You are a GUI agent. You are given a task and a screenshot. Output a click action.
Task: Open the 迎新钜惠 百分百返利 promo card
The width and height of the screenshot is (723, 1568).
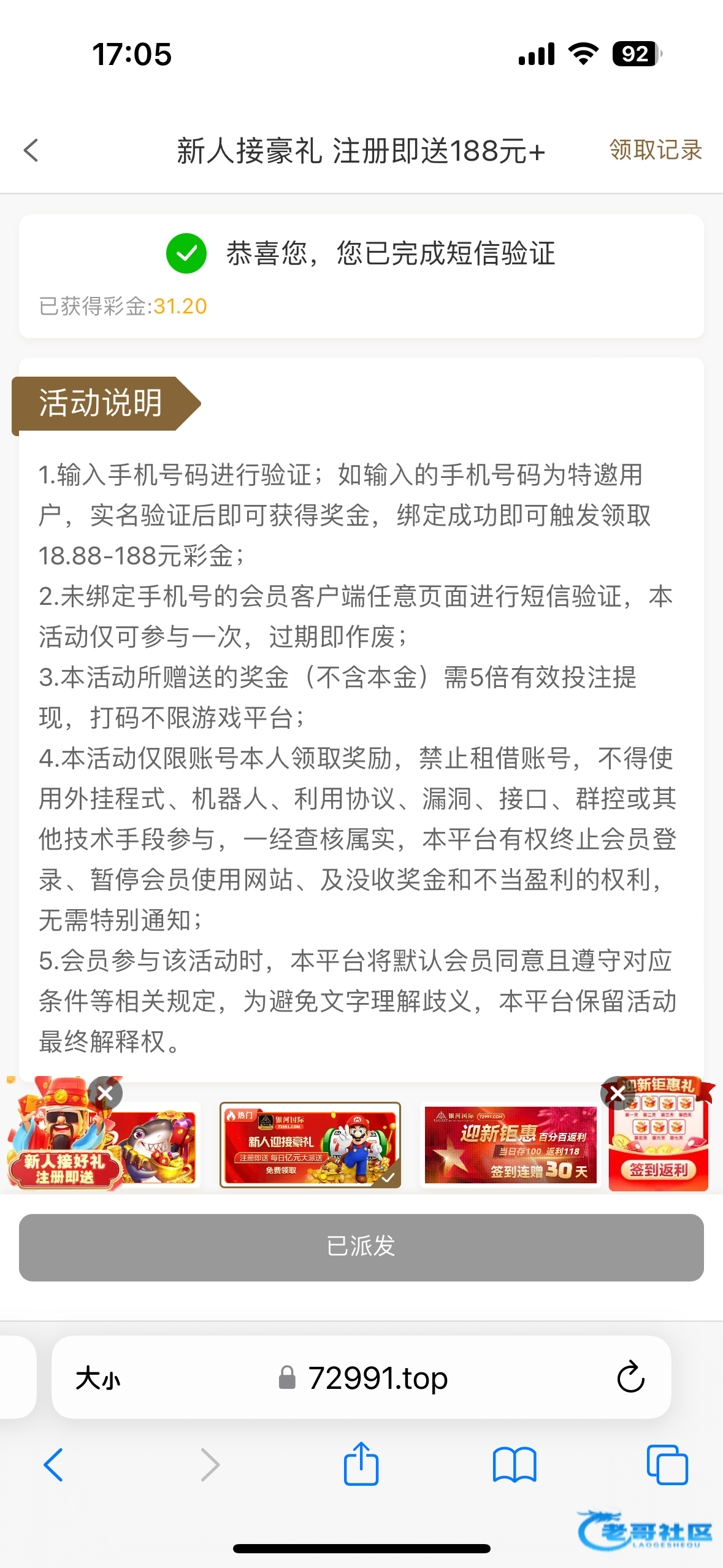[x=510, y=1145]
